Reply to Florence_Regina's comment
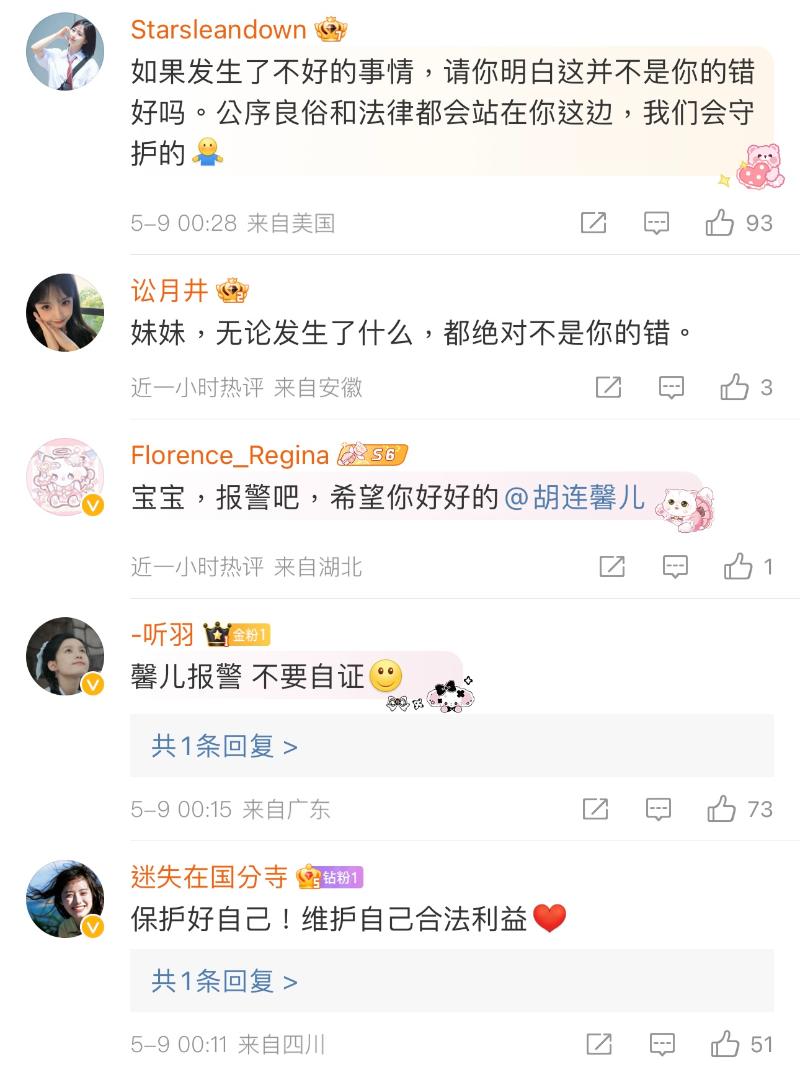 tap(676, 567)
